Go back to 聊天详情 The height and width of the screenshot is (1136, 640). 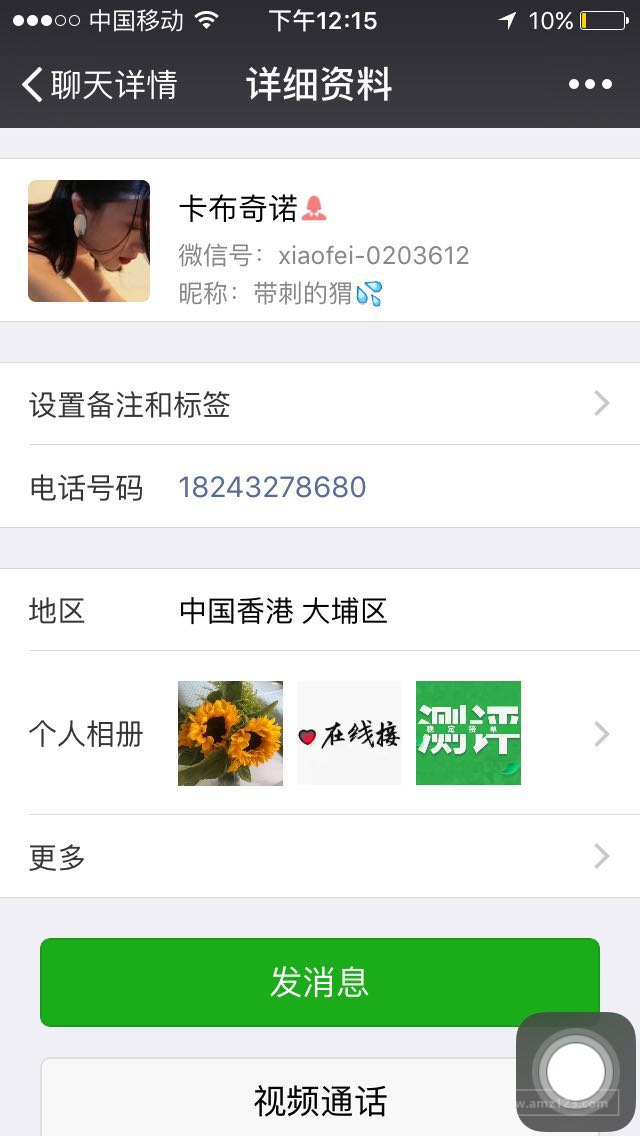(98, 85)
